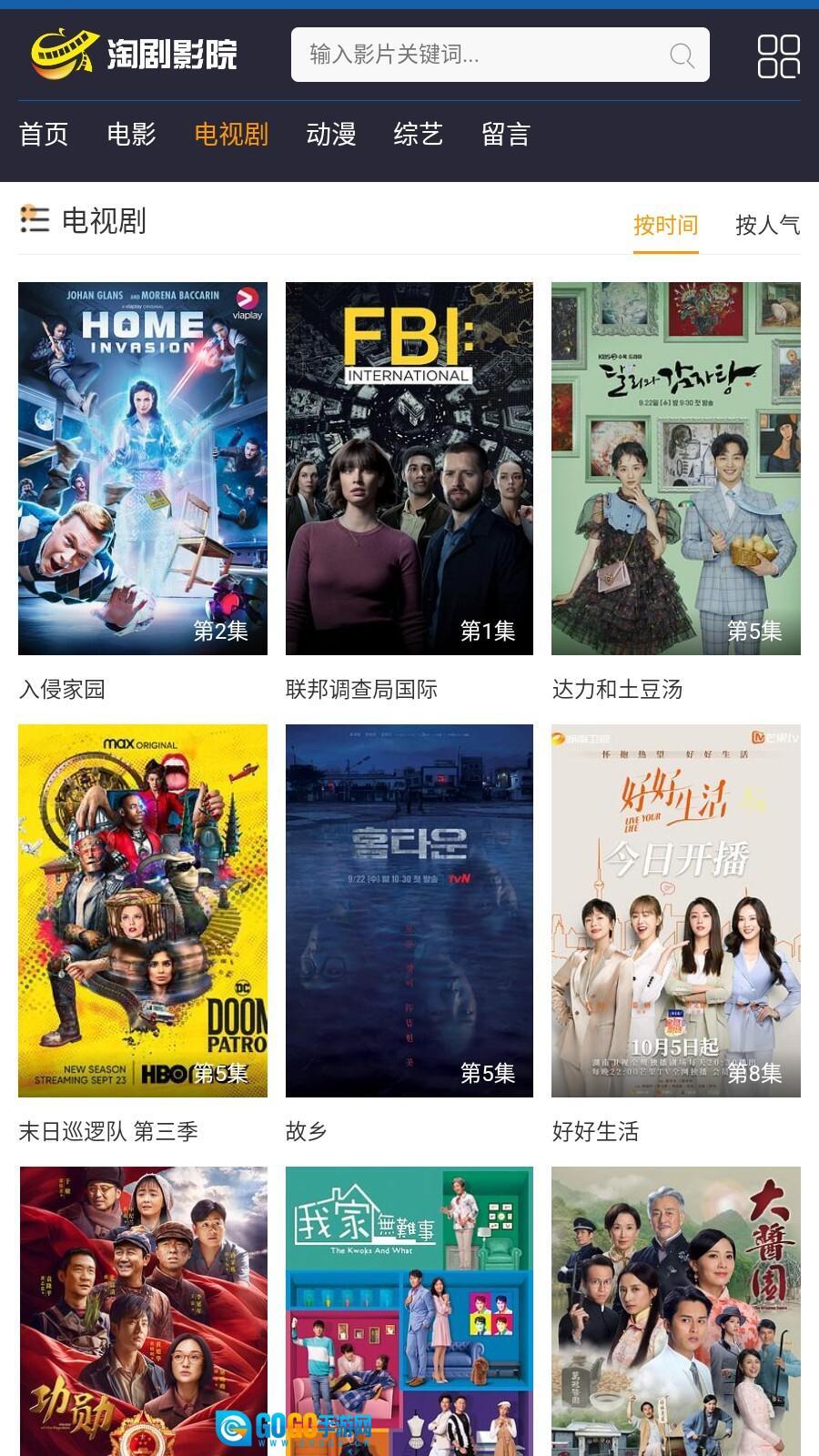The width and height of the screenshot is (819, 1456).
Task: Click the search keyword input field
Action: (473, 56)
